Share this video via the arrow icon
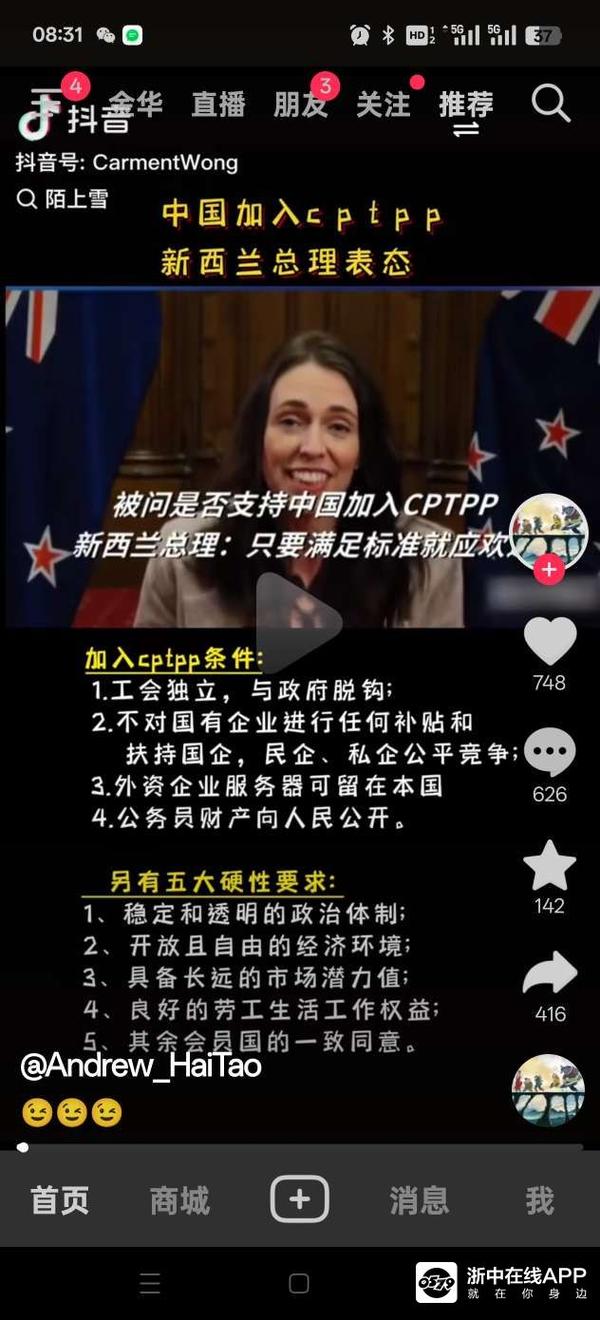The width and height of the screenshot is (600, 1320). [x=550, y=973]
